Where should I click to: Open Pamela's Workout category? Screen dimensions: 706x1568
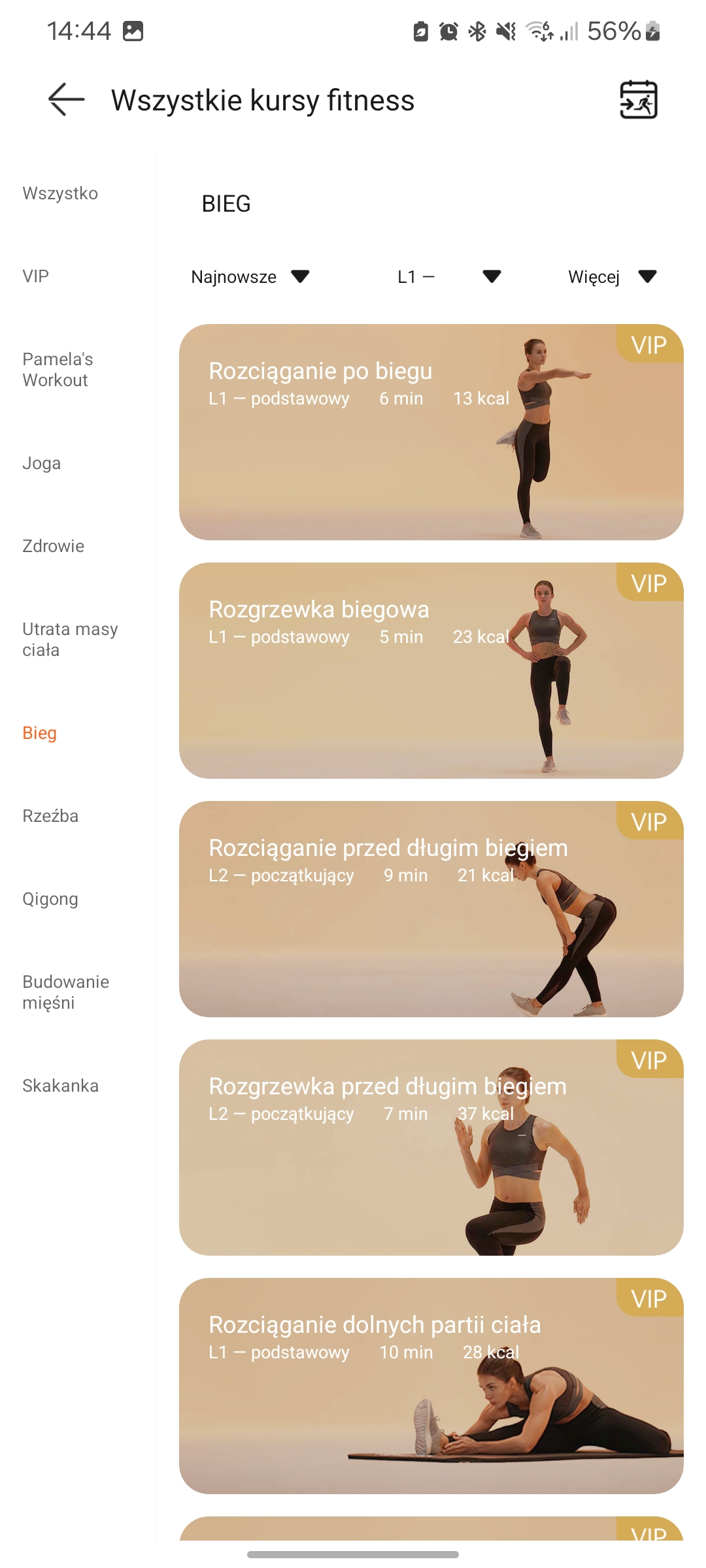pos(58,370)
